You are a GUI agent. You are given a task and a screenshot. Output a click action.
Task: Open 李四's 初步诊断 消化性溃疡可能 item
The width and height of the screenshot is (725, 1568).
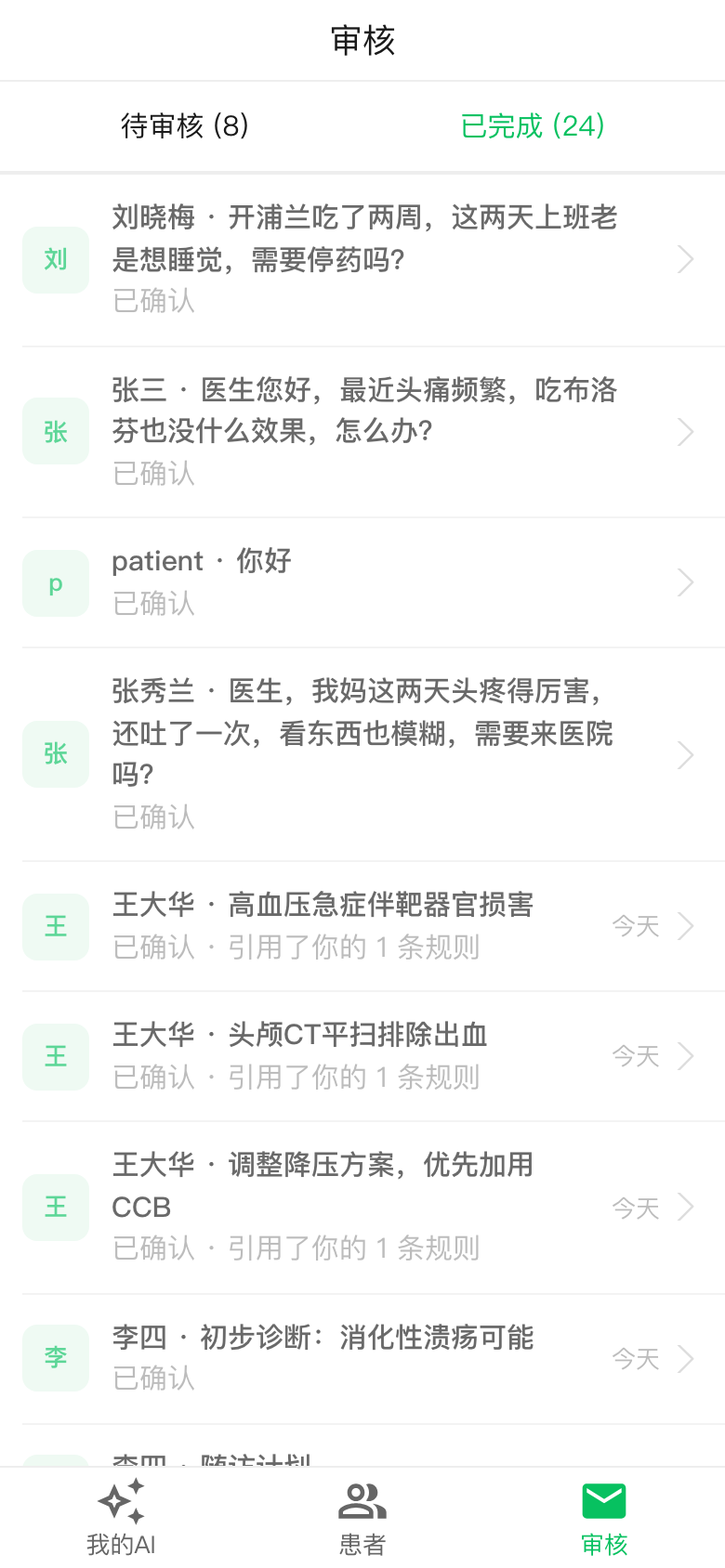click(x=362, y=1357)
